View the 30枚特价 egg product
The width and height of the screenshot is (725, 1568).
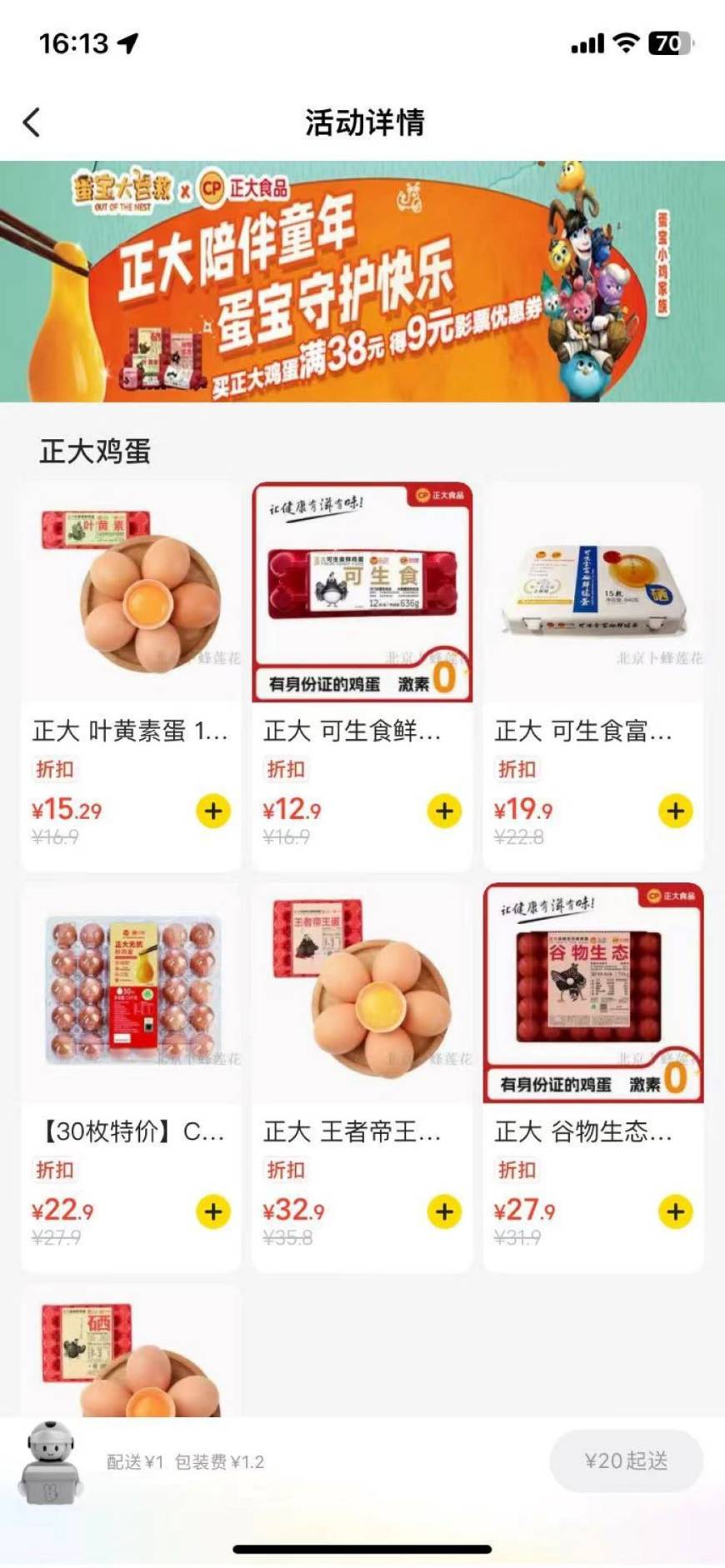click(131, 1077)
